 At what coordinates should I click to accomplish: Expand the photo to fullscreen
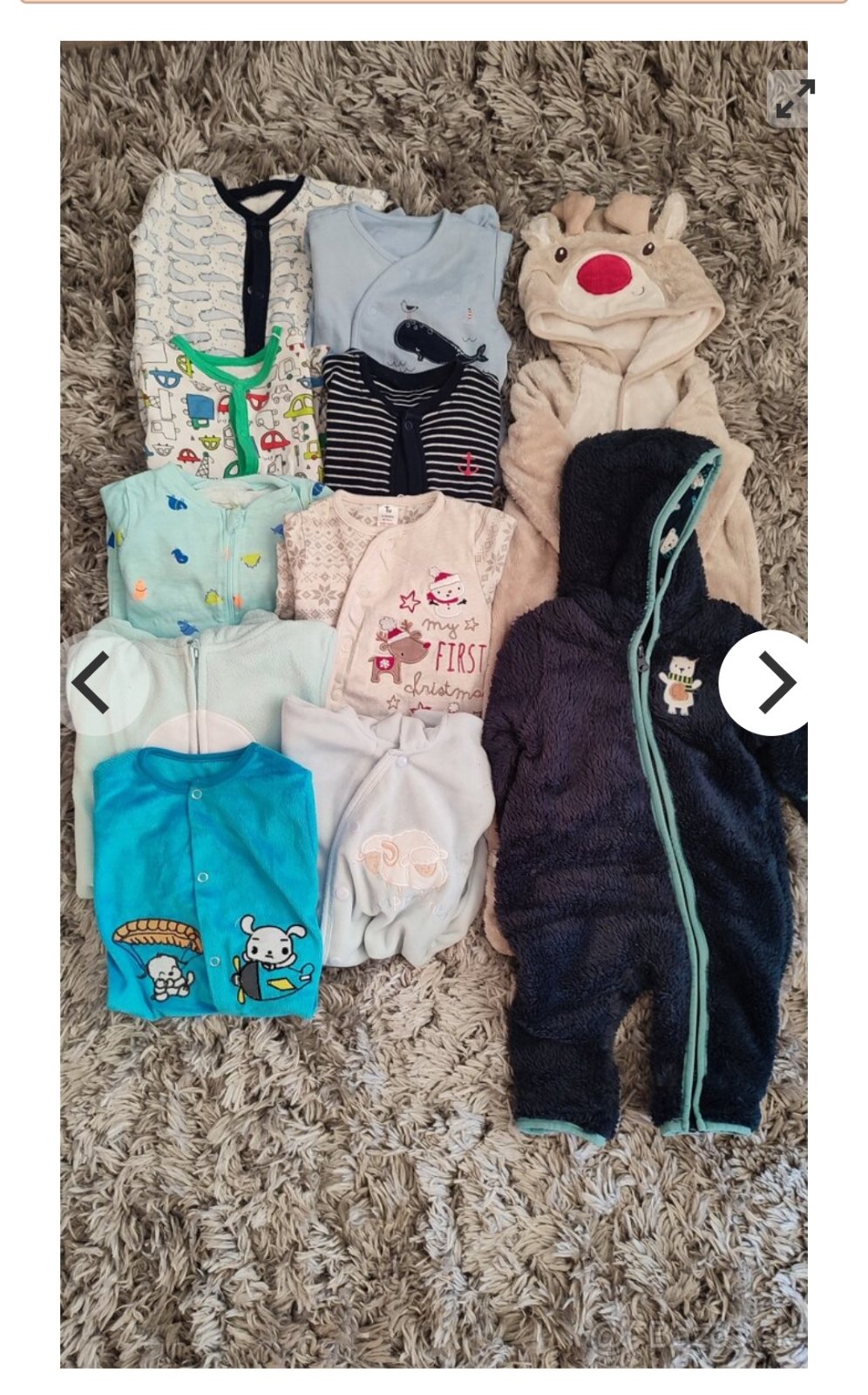point(794,99)
